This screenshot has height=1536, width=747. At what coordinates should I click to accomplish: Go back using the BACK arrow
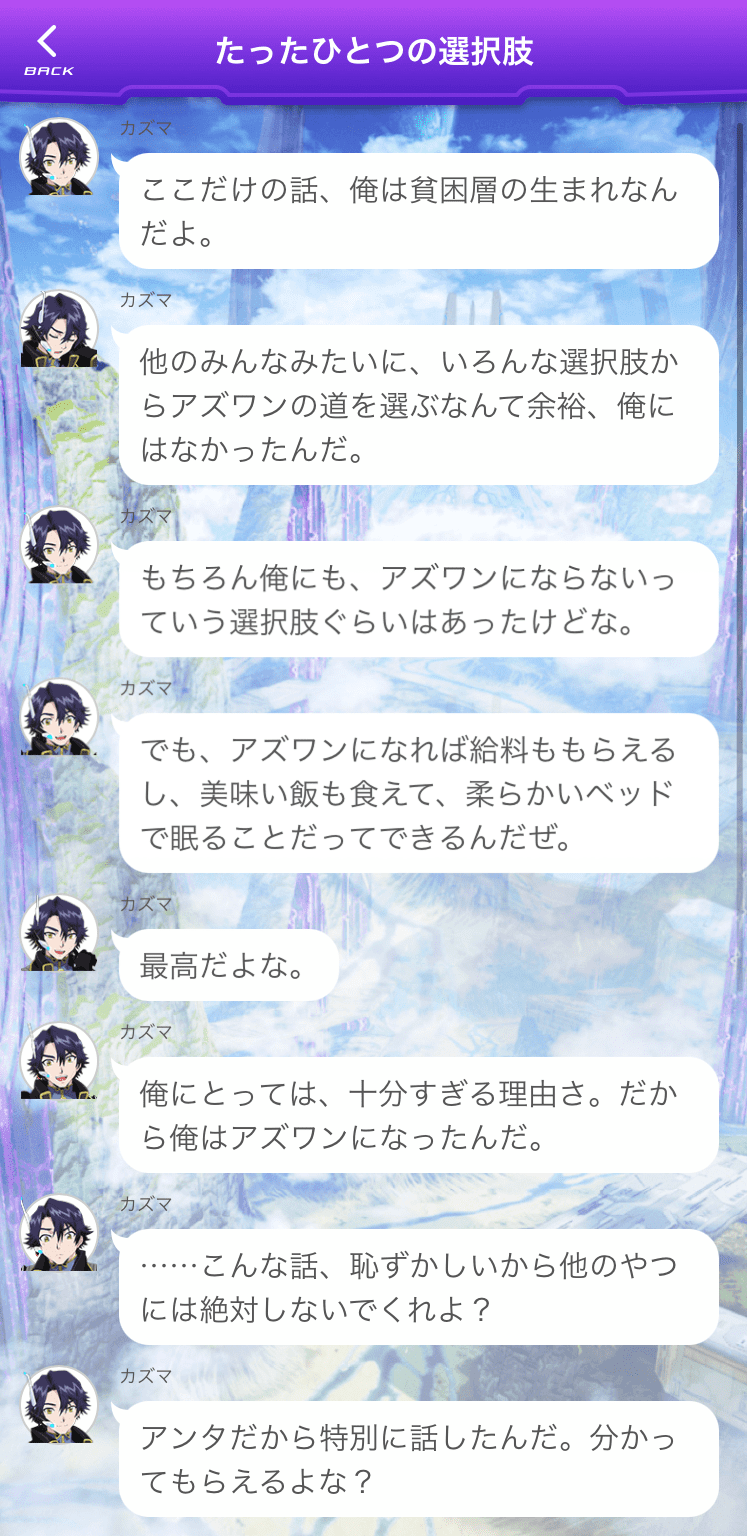pos(48,50)
